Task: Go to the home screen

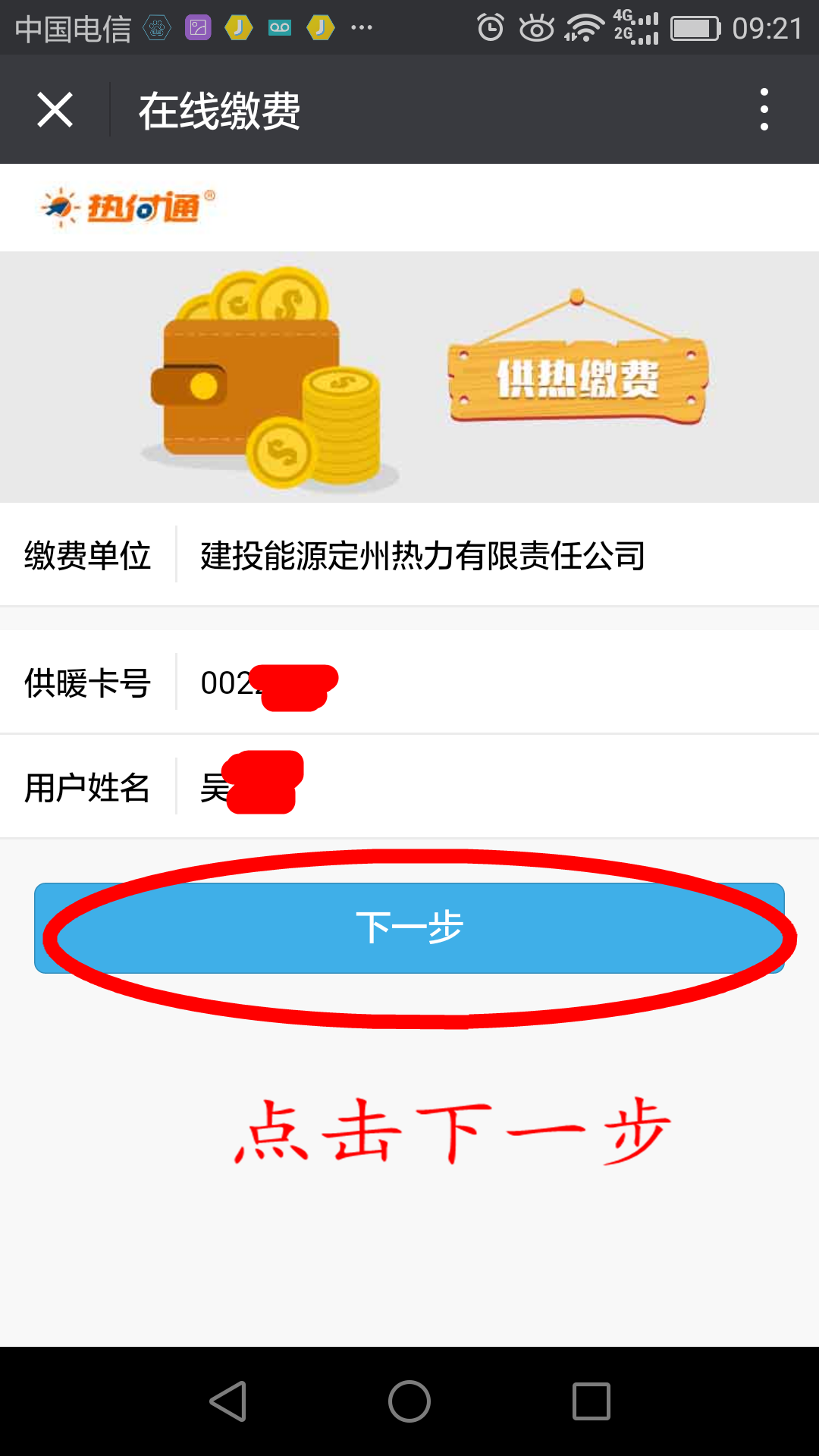Action: pyautogui.click(x=409, y=1401)
